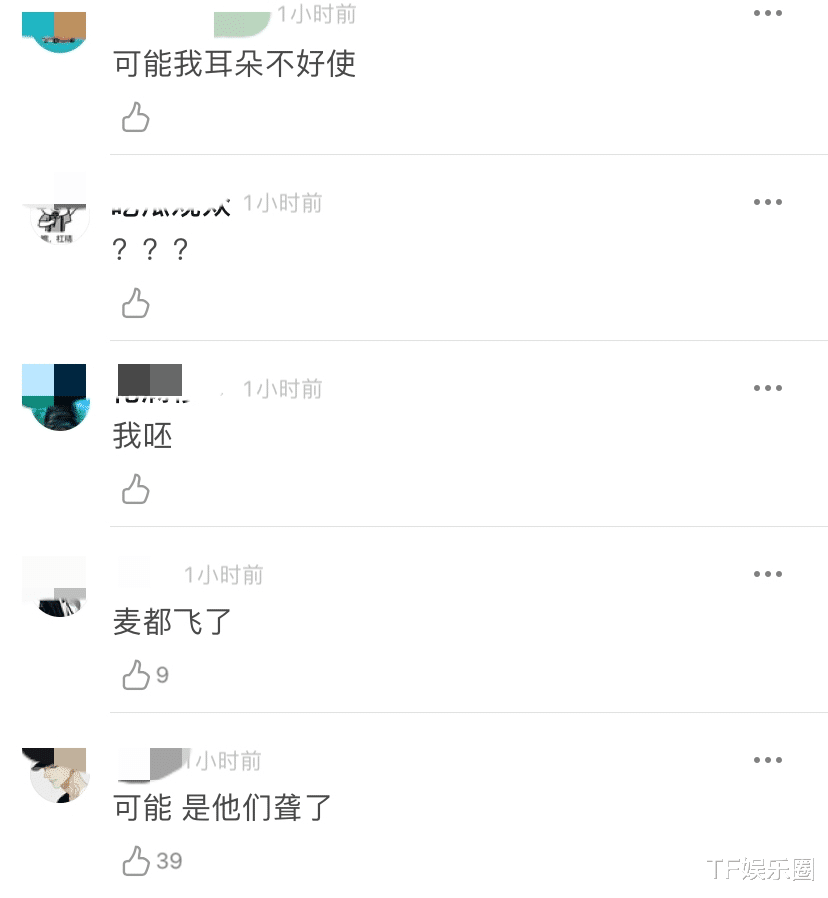Toggle like on the comment with 9 likes

point(135,676)
